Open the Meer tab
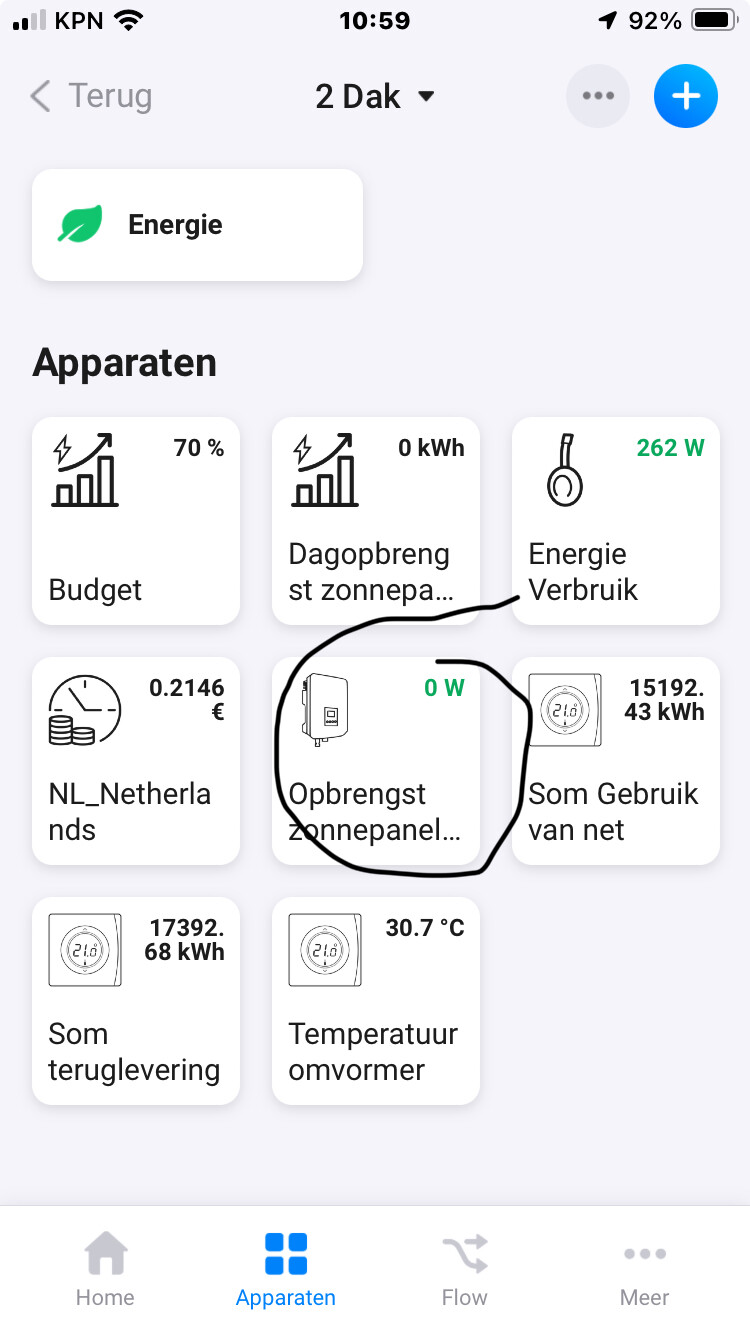Screen dimensions: 750x1334 pos(645,1270)
